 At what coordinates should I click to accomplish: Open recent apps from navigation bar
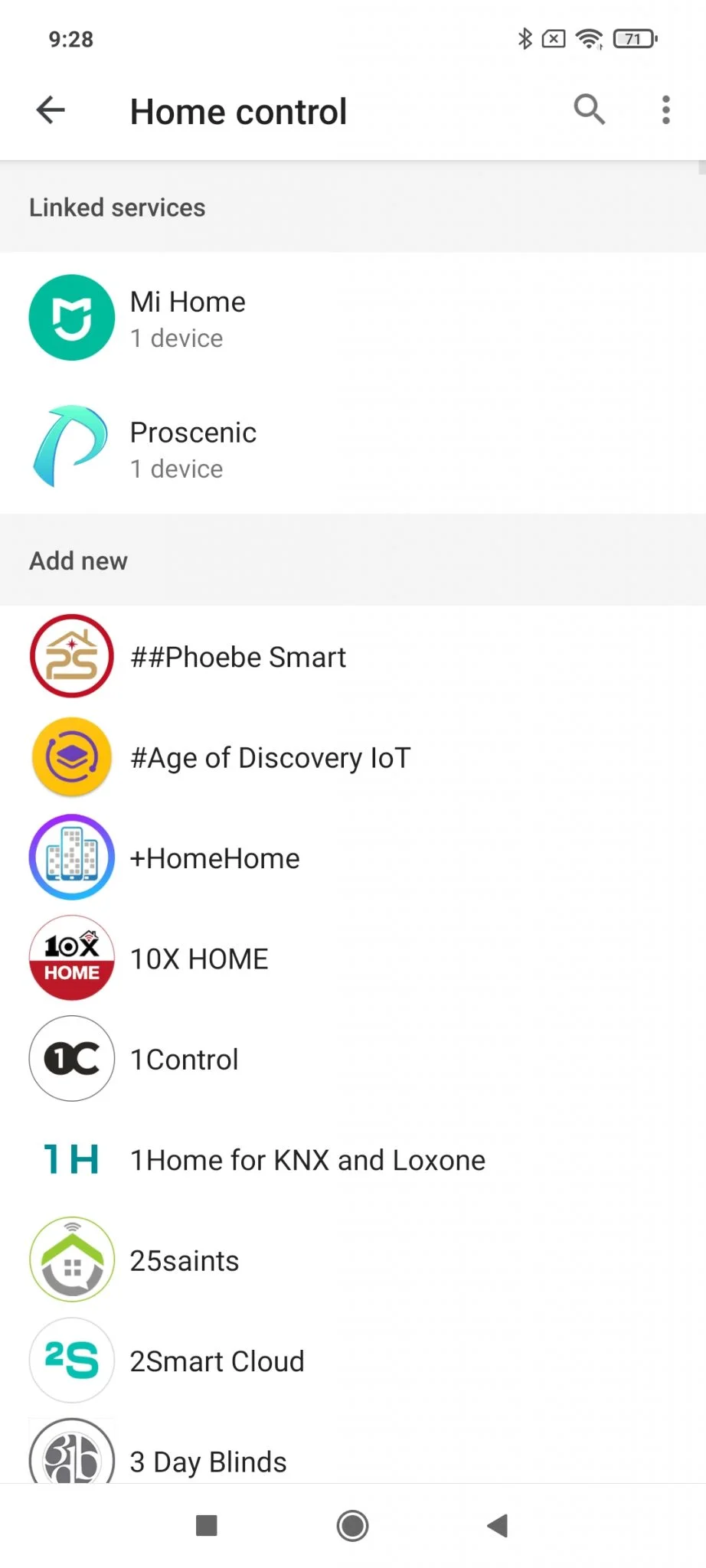click(x=207, y=1526)
